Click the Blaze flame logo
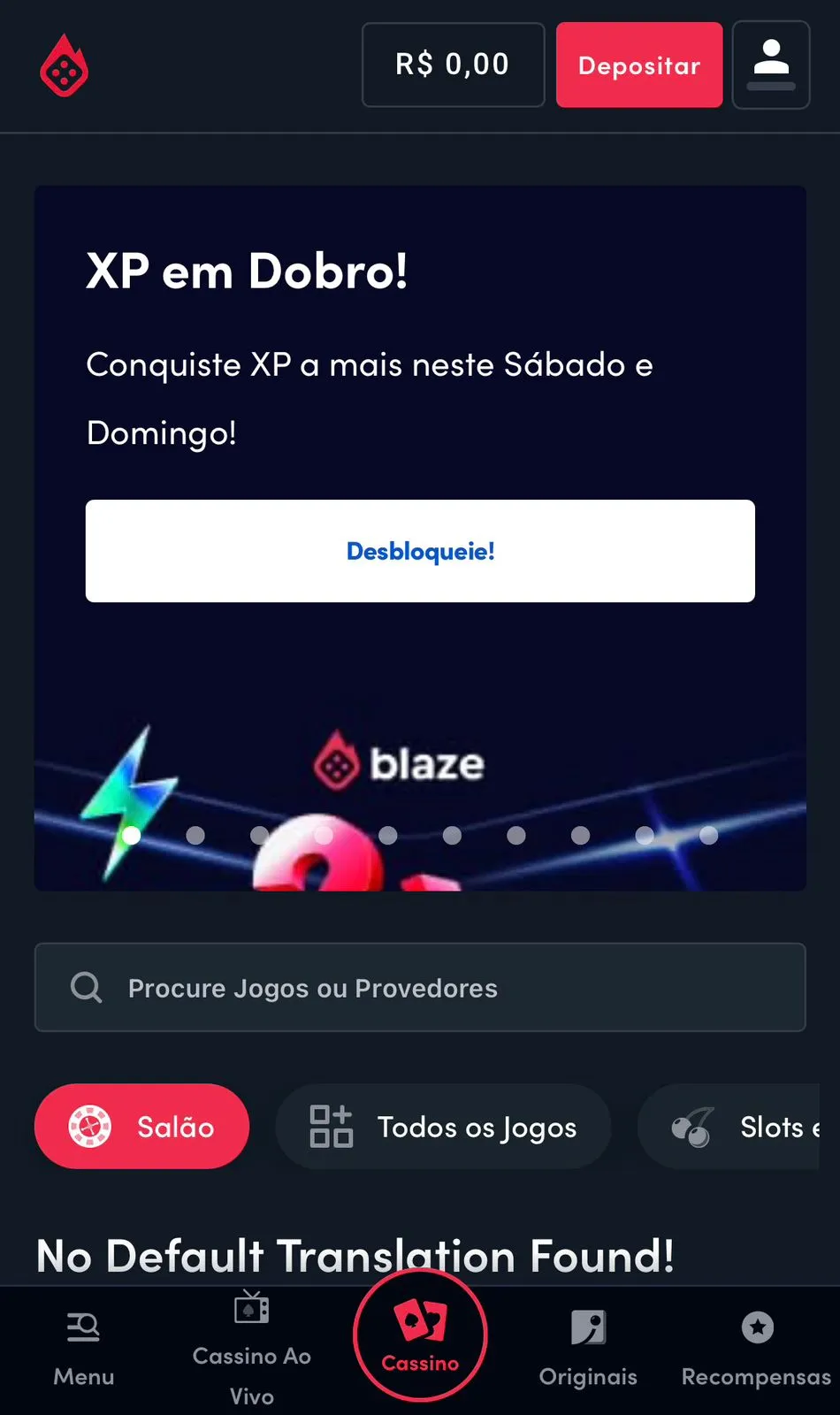The height and width of the screenshot is (1415, 840). coord(63,65)
